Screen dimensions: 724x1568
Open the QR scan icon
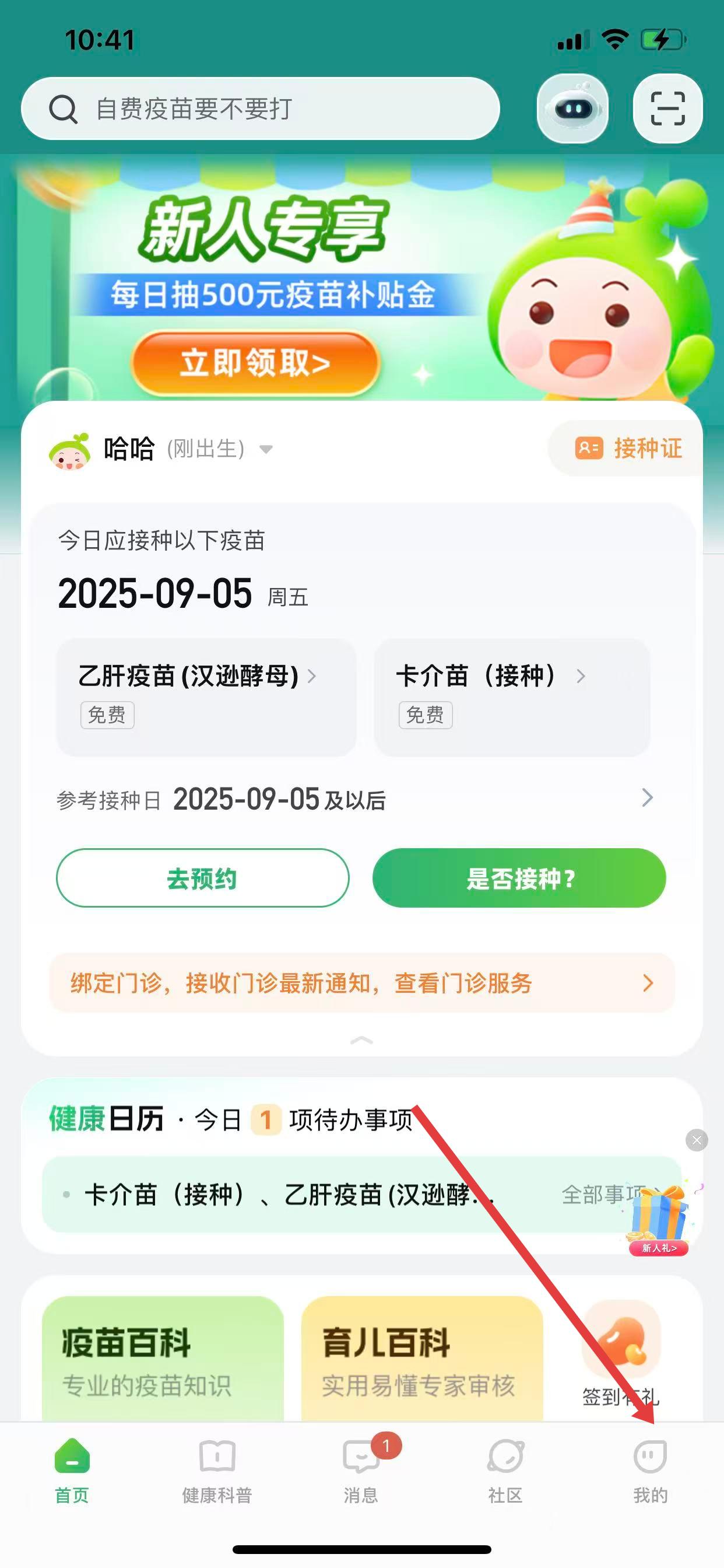[x=667, y=109]
